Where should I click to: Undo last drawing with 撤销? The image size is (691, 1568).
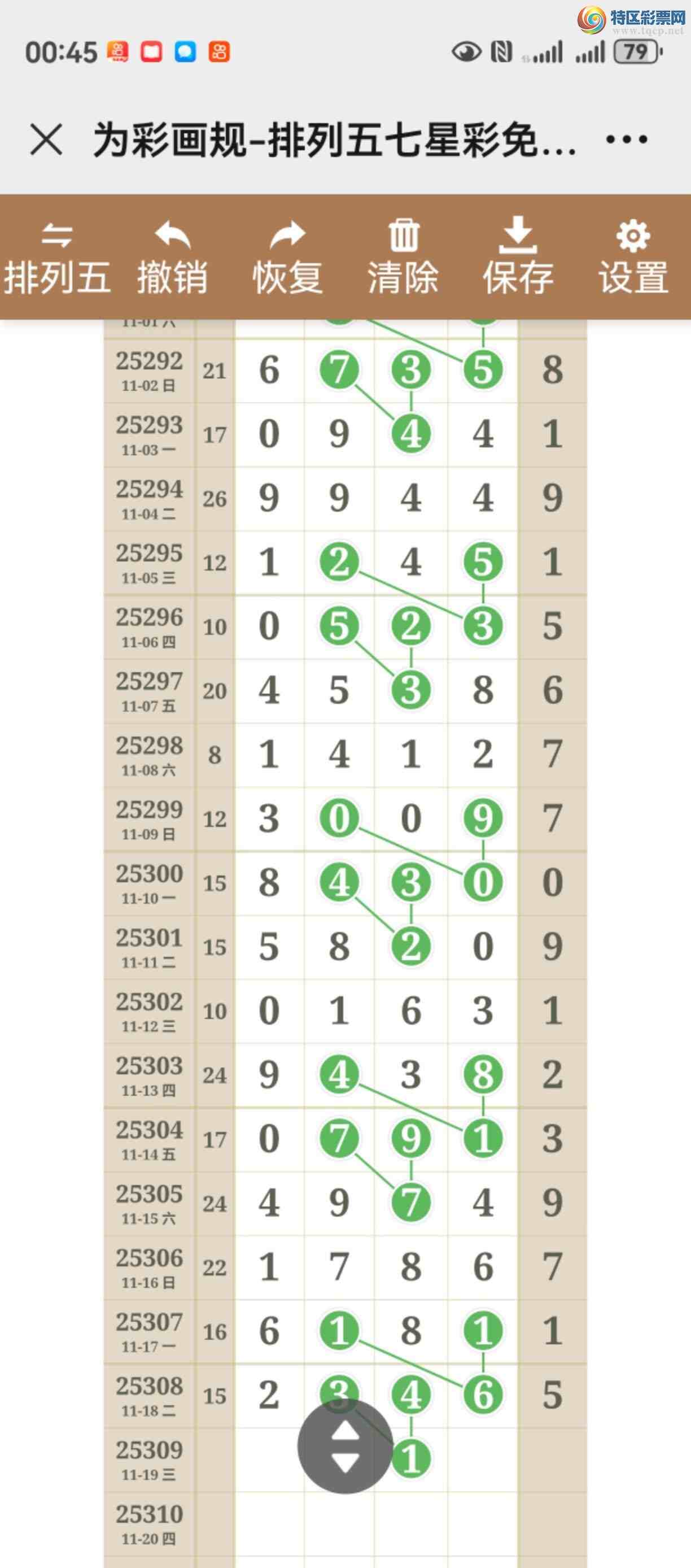(172, 258)
